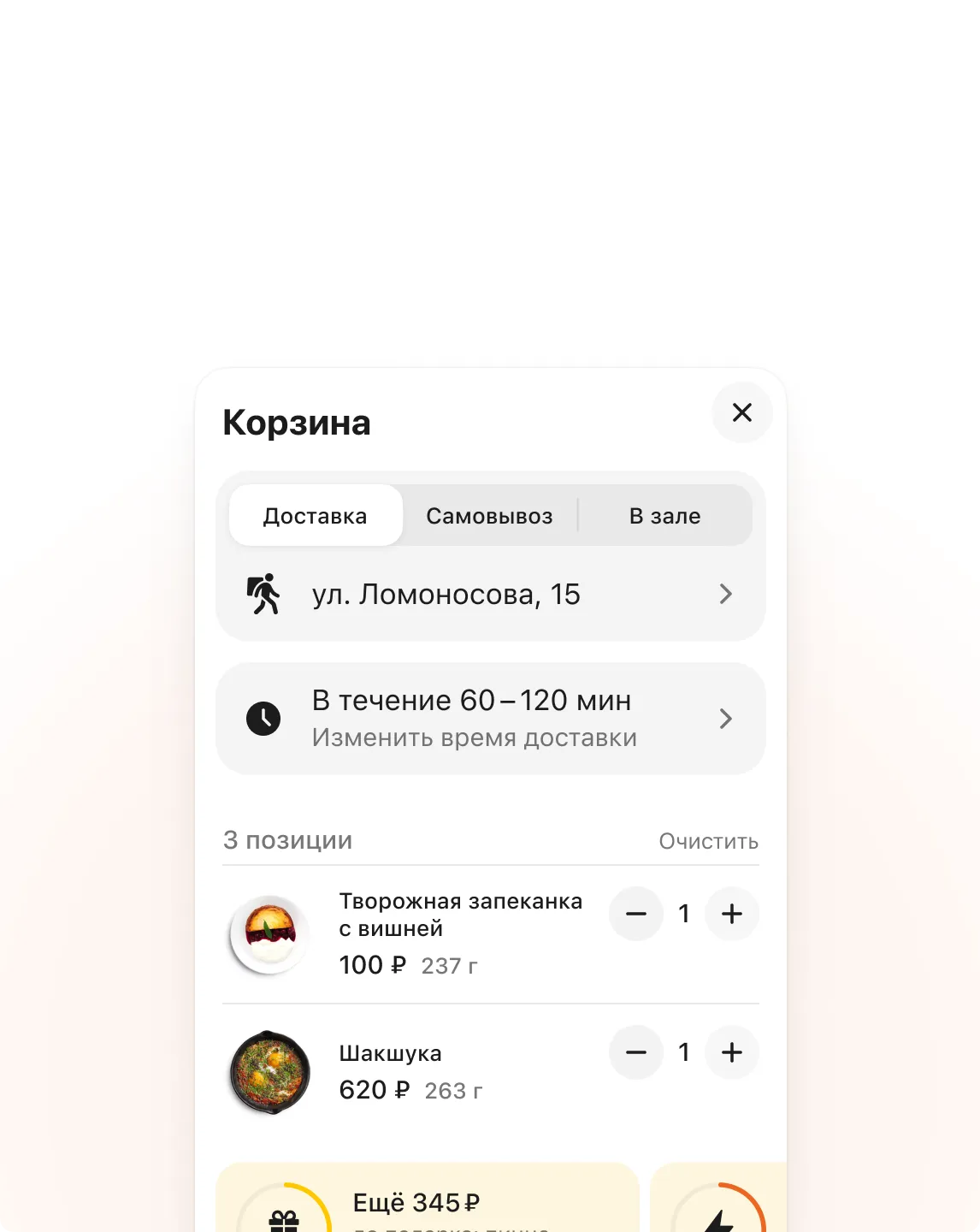Screen dimensions: 980x1232
Task: Switch to the Самовывоз tab
Action: (x=489, y=516)
